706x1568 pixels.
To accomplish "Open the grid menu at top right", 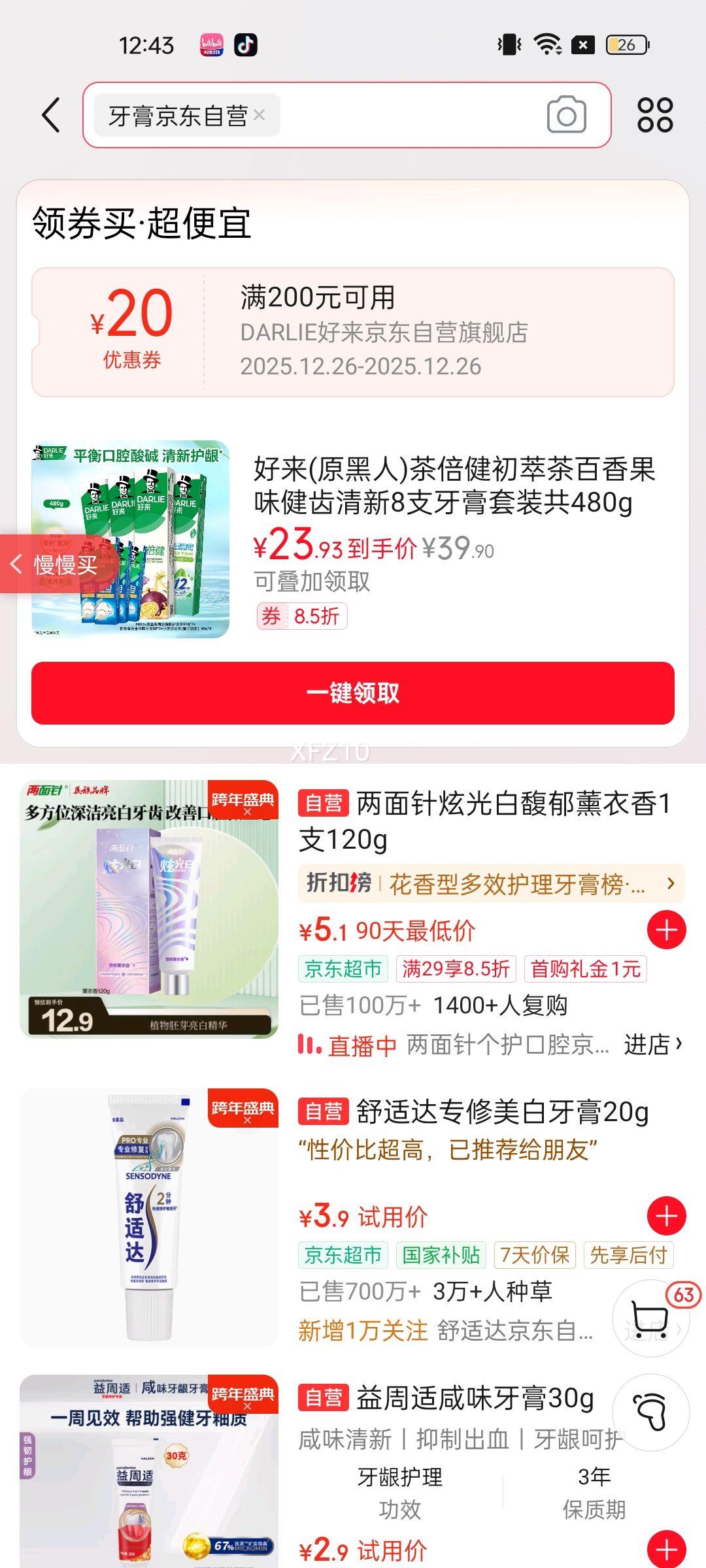I will tap(656, 115).
